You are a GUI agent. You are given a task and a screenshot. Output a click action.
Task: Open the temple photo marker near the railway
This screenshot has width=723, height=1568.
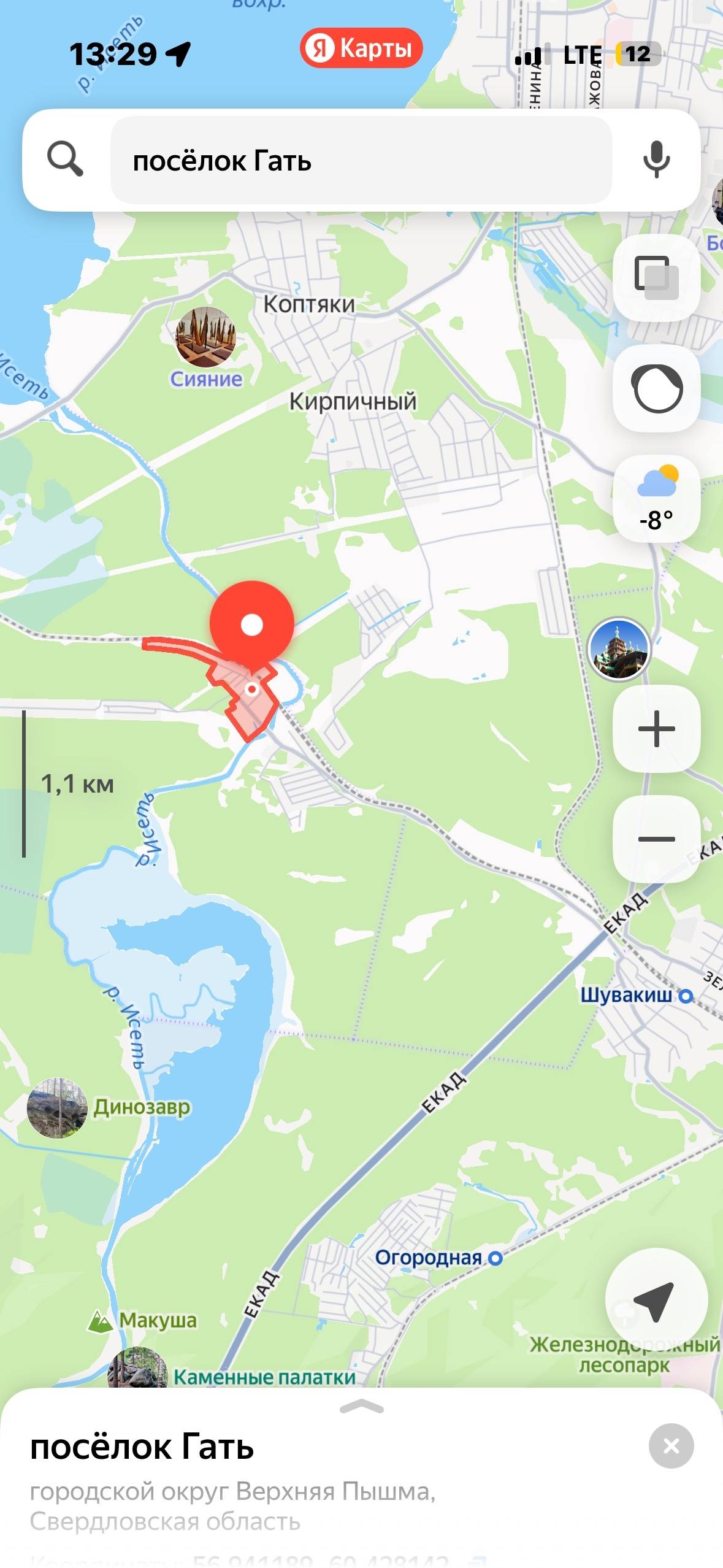pos(618,649)
